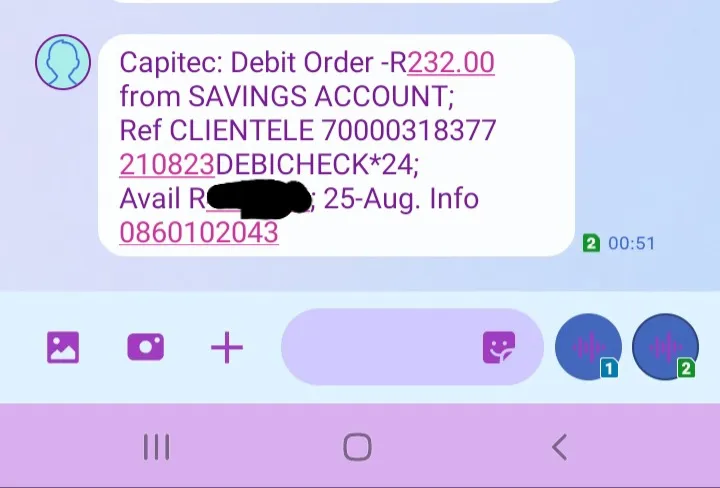720x488 pixels.
Task: Open the gallery image picker
Action: [62, 347]
